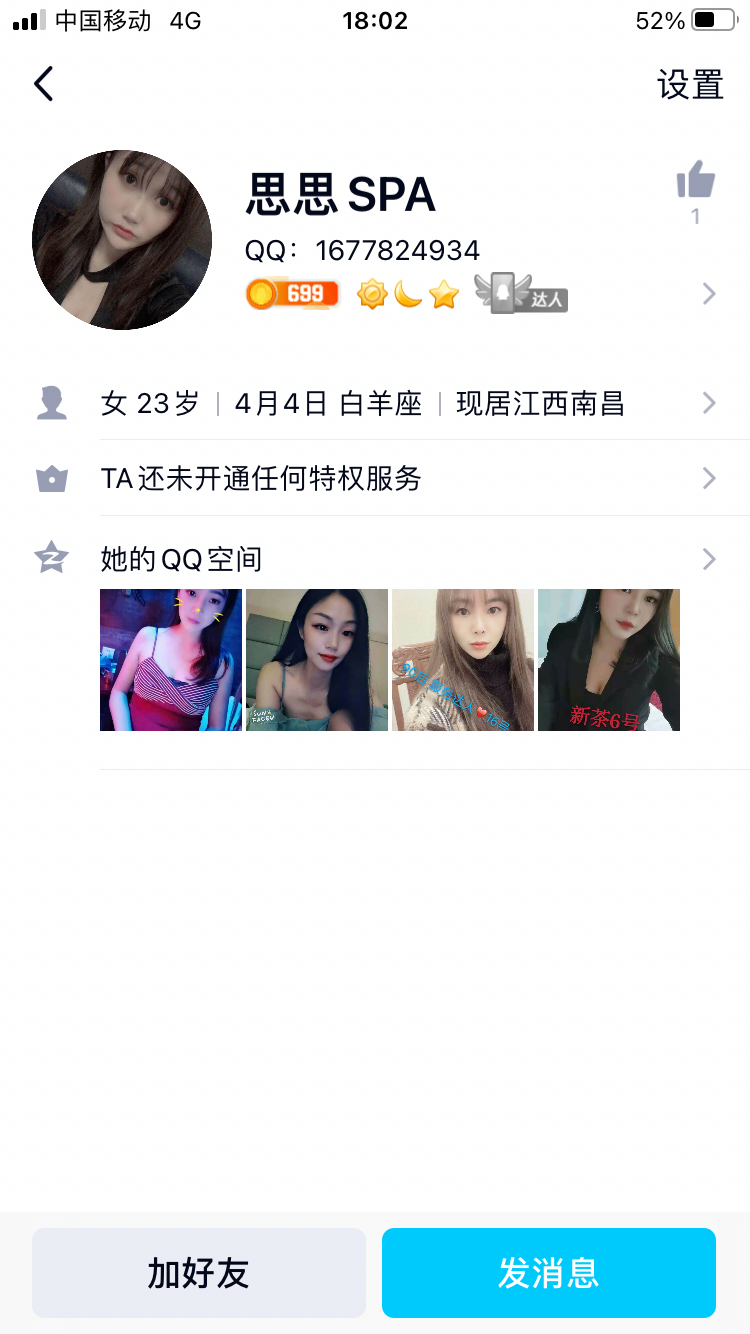Check the battery level indicator
Screen dimensions: 750x1334
pos(711,20)
